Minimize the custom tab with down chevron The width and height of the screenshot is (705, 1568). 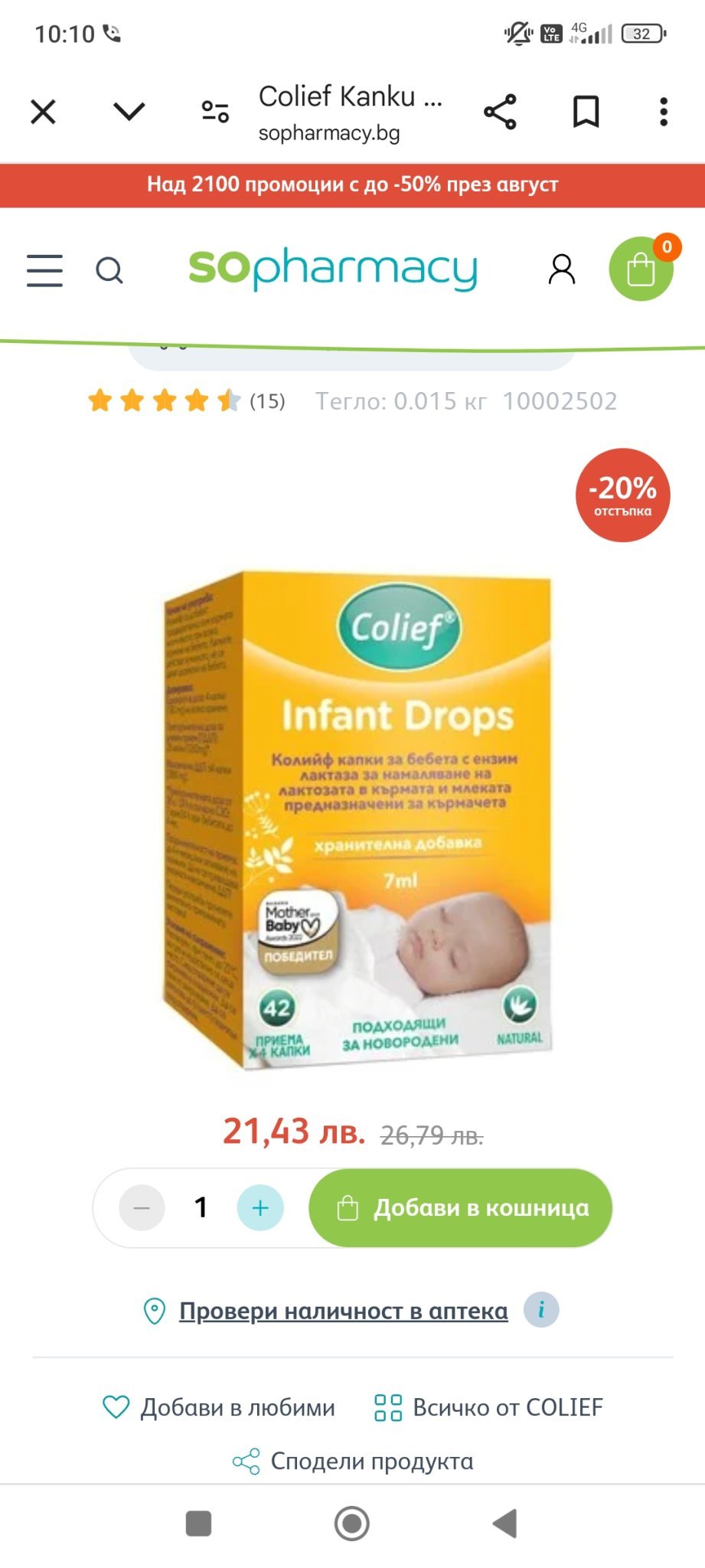pyautogui.click(x=129, y=112)
